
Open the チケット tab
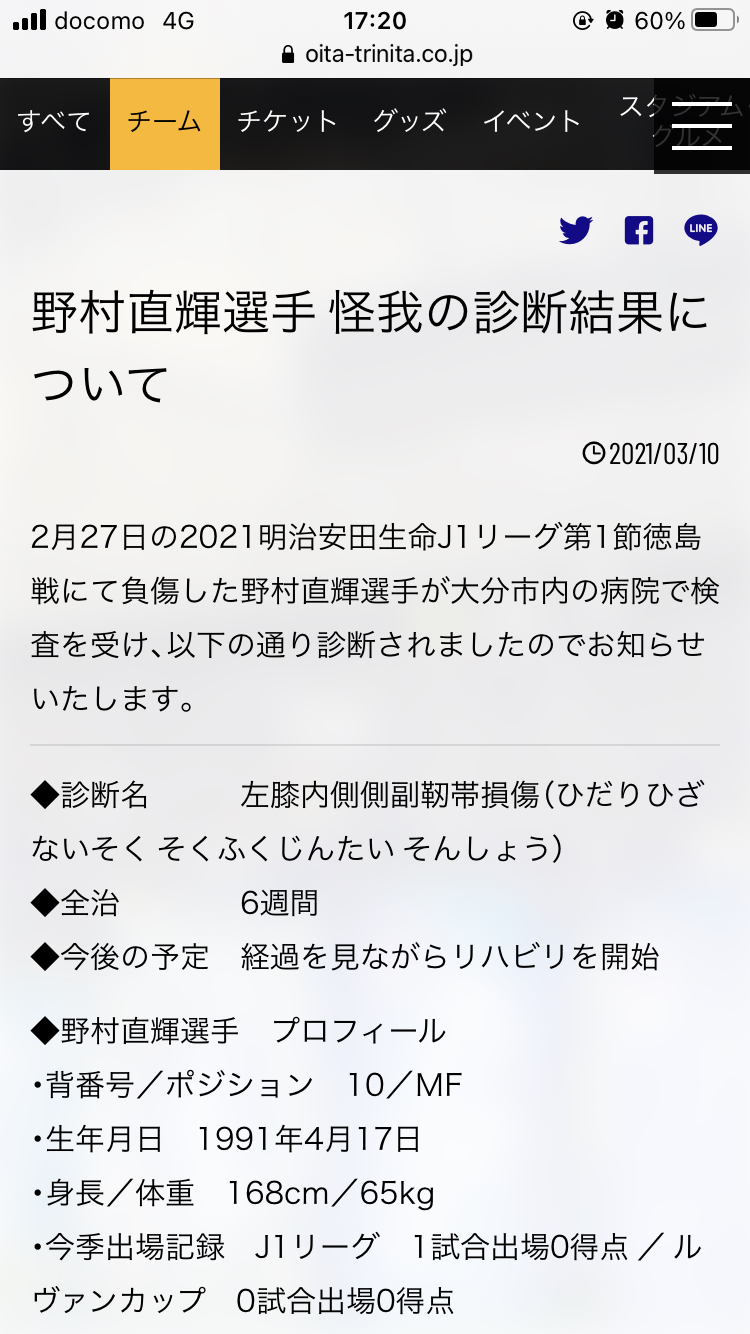point(287,123)
